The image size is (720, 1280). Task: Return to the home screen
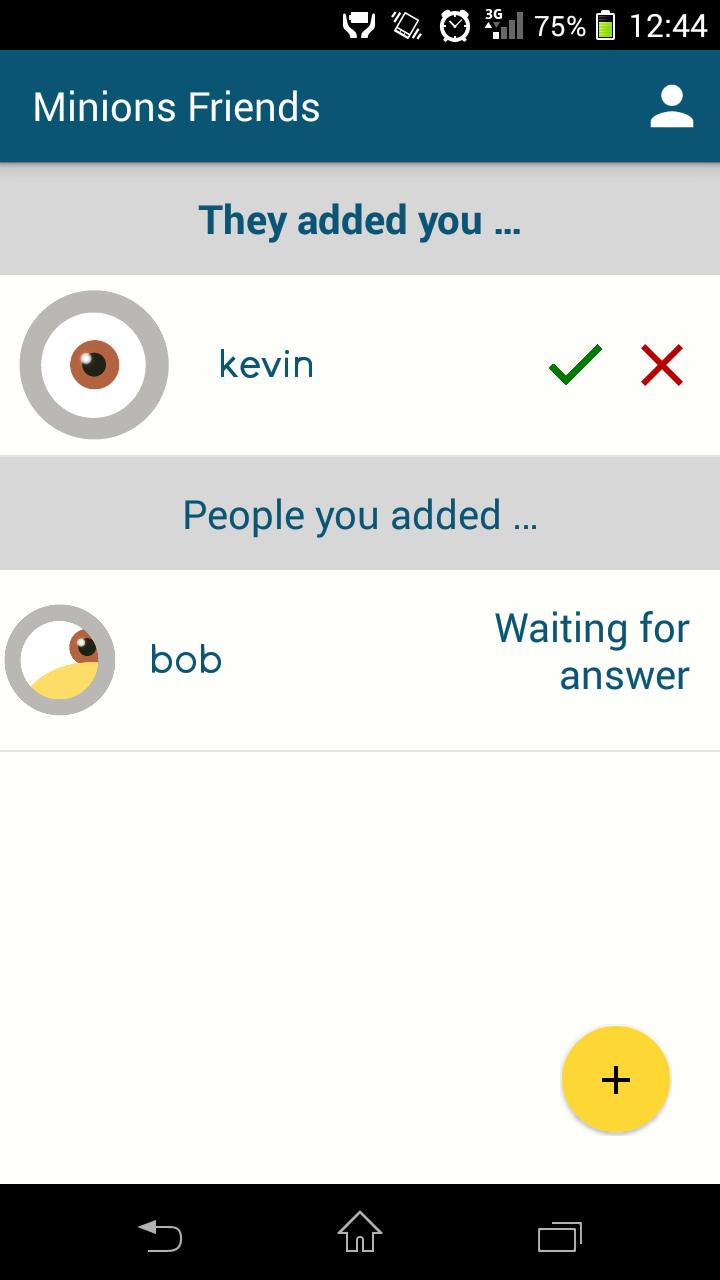(x=360, y=1234)
